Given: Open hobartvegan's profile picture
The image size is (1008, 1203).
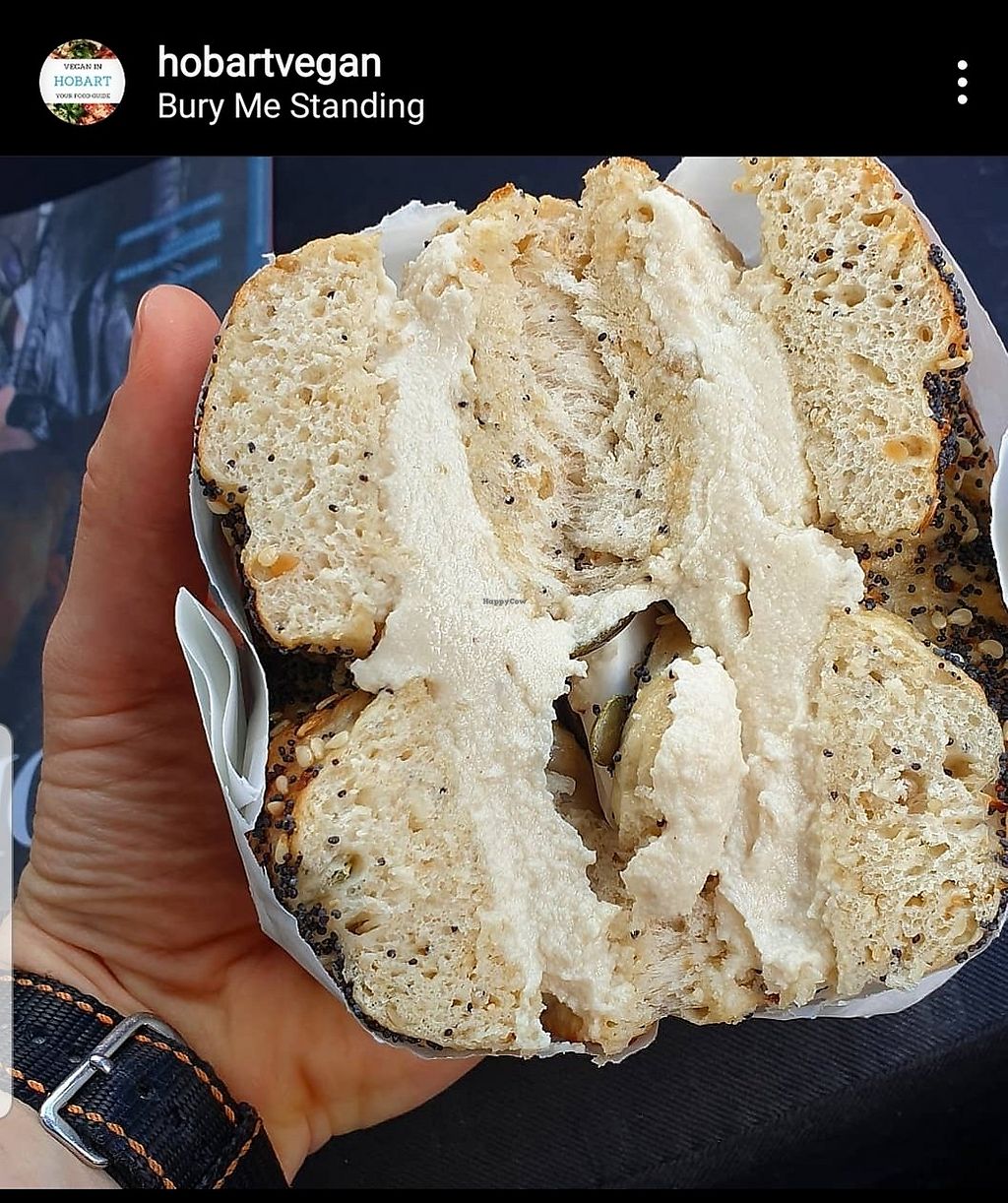Looking at the screenshot, I should pyautogui.click(x=82, y=82).
